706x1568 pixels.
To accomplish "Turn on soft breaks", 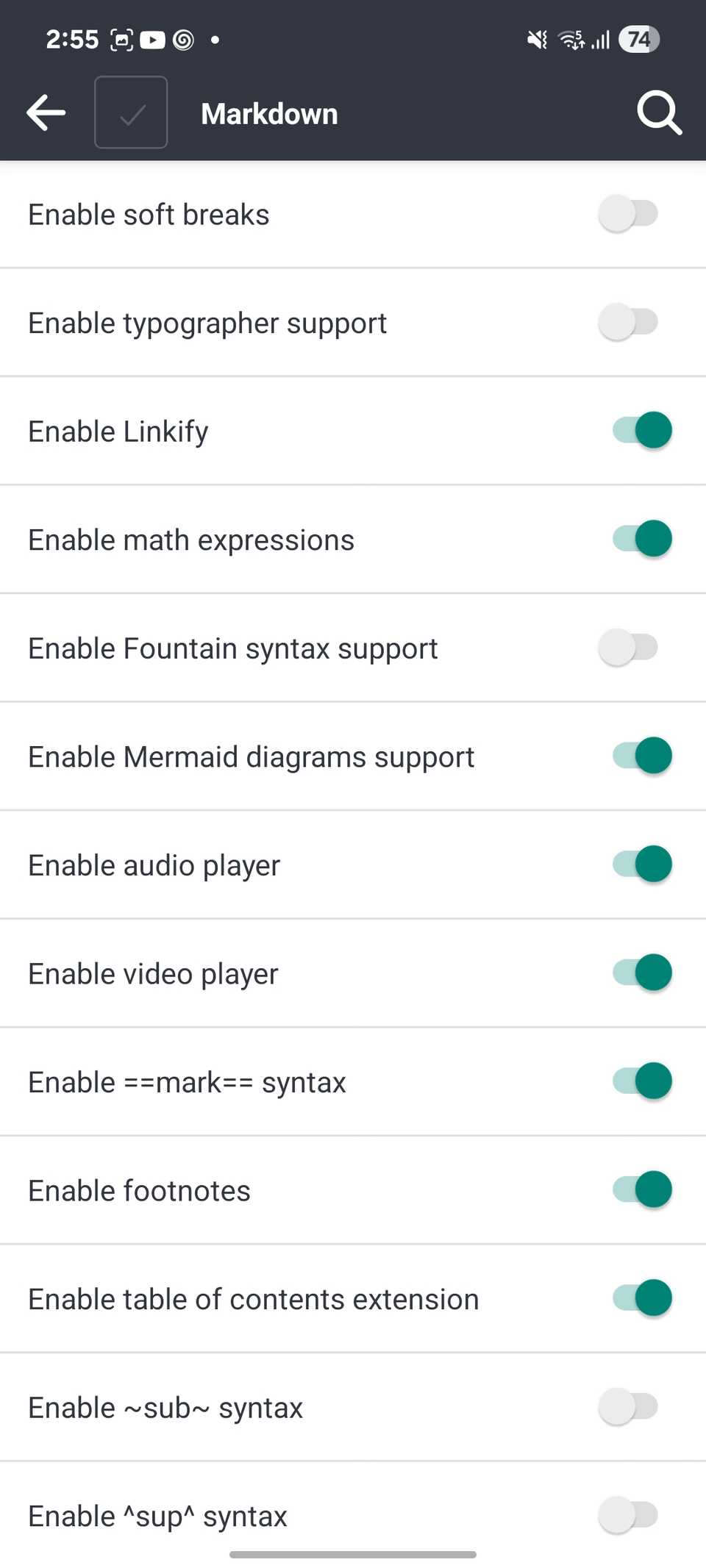I will point(629,214).
